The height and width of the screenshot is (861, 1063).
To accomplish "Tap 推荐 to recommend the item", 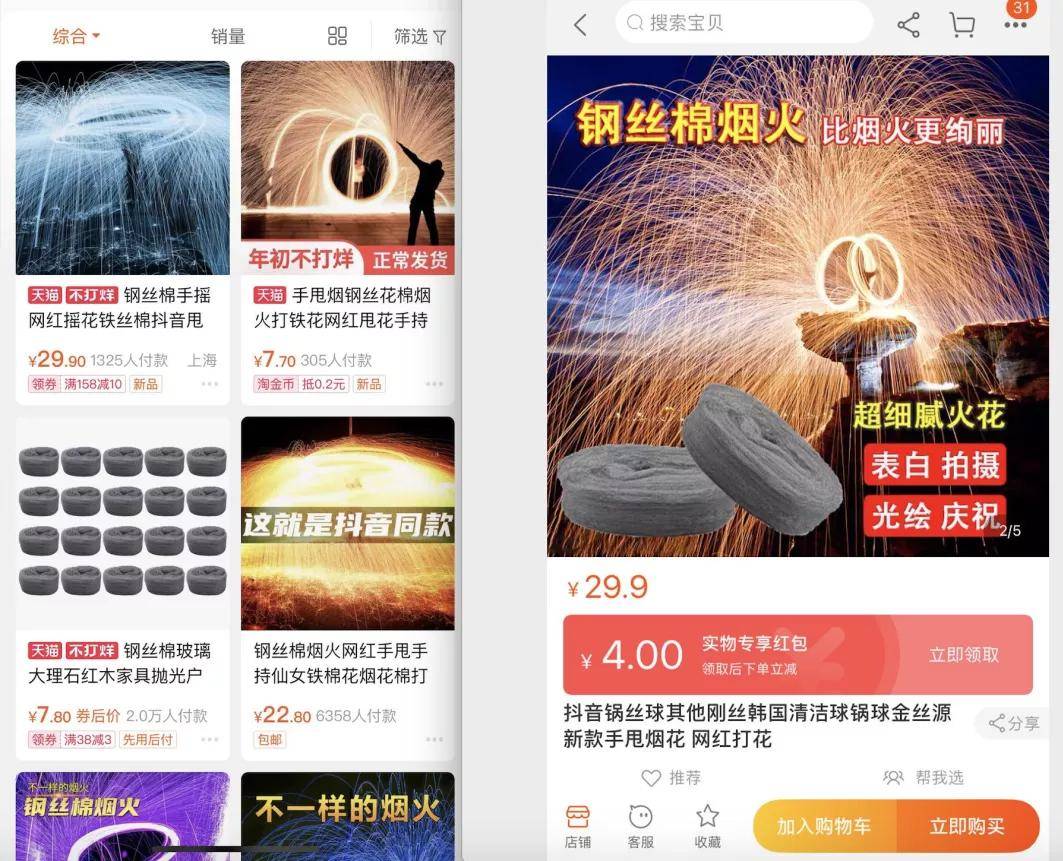I will 671,777.
